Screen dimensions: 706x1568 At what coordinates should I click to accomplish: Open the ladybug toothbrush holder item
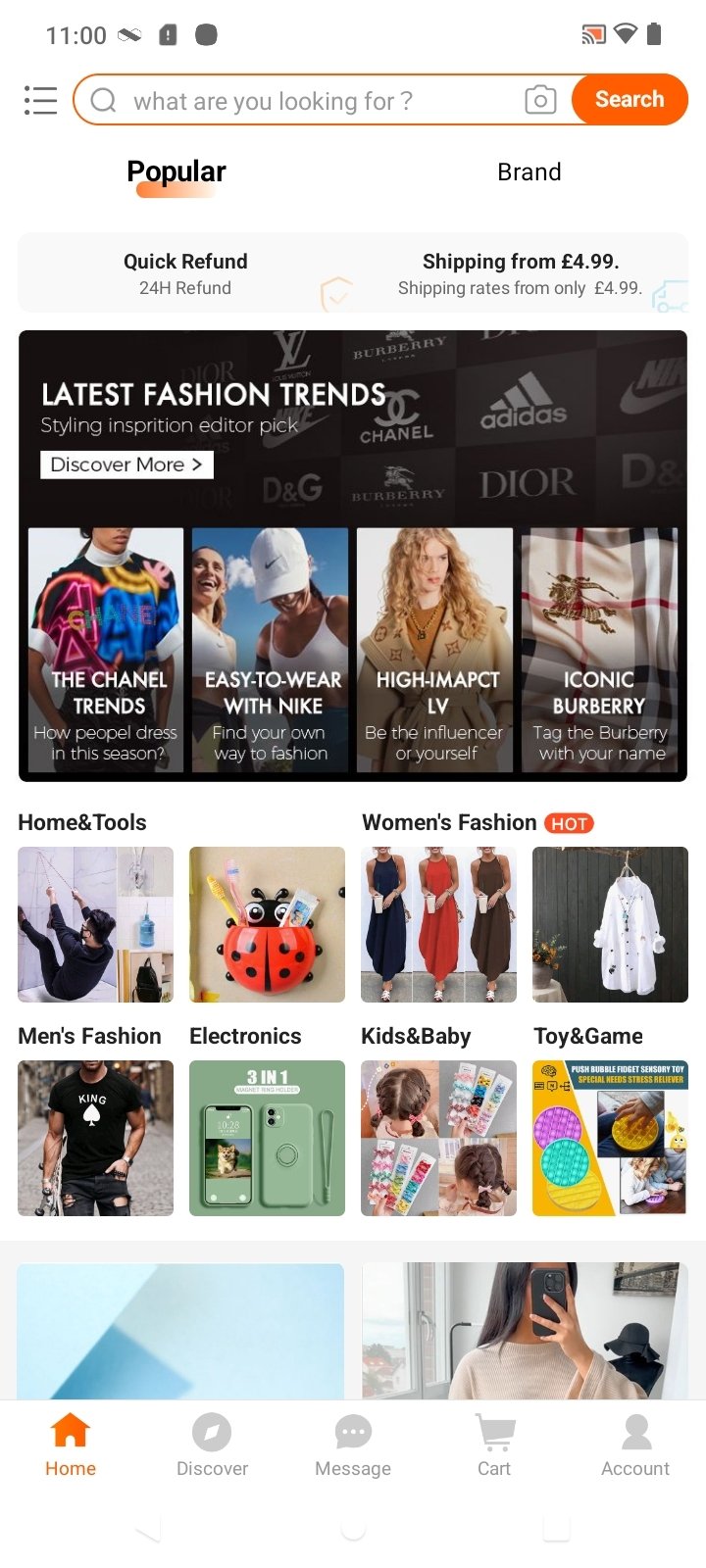point(267,924)
